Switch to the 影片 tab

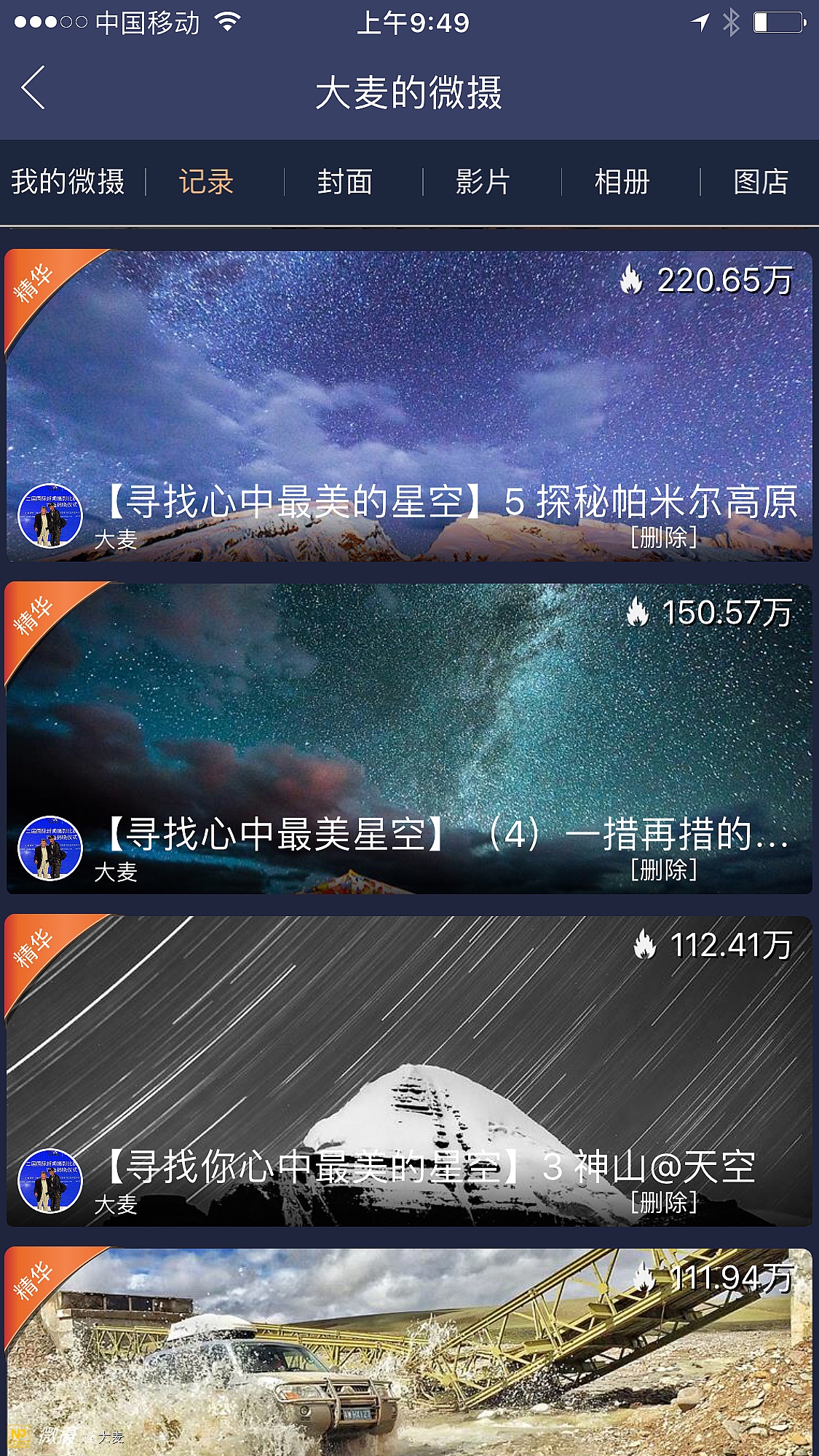click(483, 182)
